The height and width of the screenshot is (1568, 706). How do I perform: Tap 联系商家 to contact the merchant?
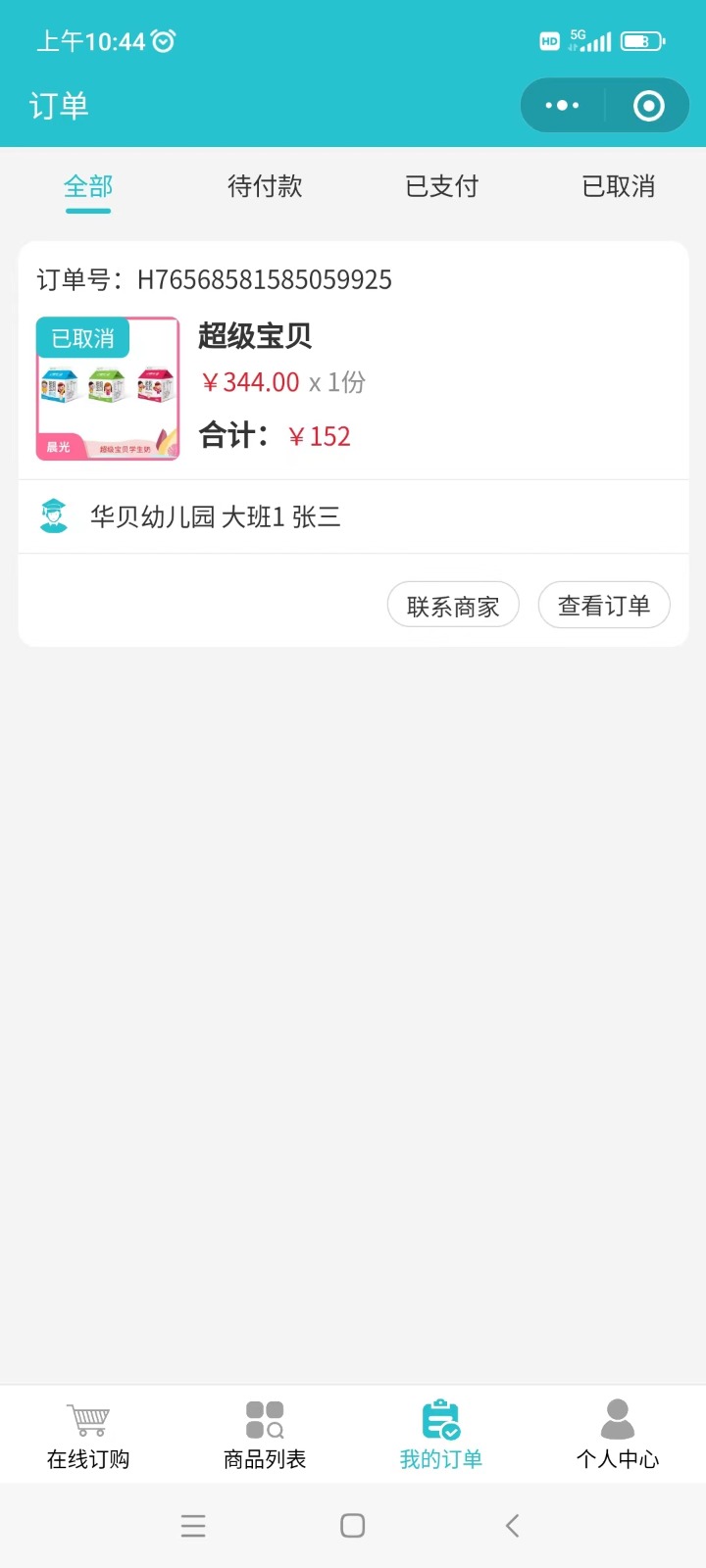point(453,606)
